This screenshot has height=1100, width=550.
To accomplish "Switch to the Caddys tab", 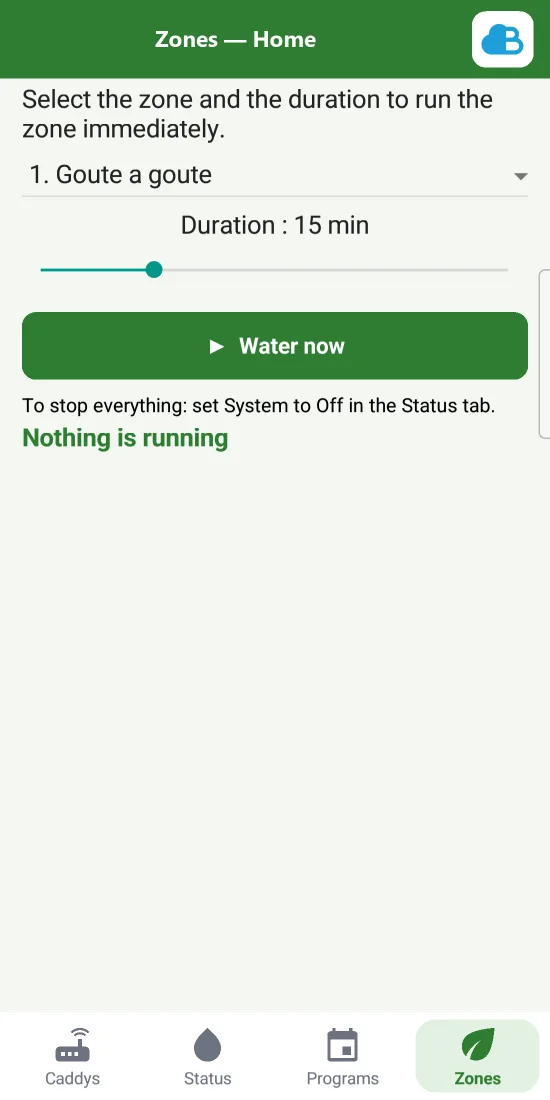I will coord(72,1057).
